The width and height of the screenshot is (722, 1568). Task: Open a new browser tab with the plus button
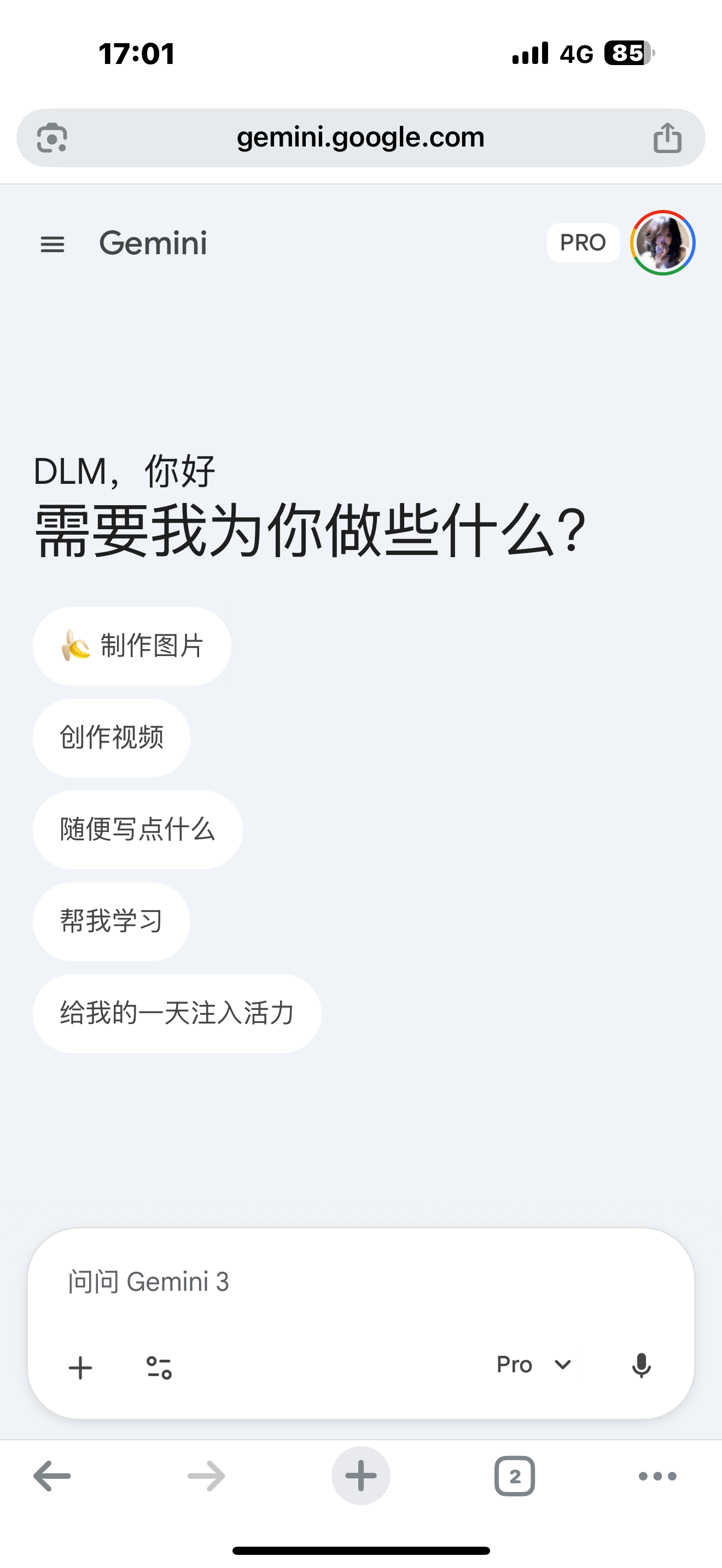(361, 1476)
